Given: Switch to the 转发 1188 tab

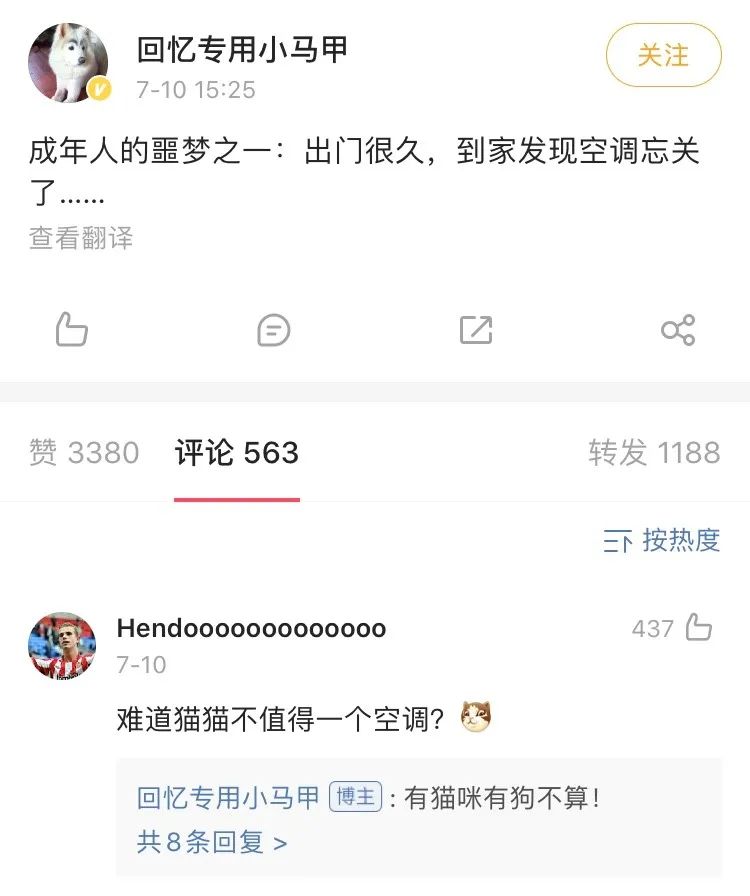Looking at the screenshot, I should (654, 453).
